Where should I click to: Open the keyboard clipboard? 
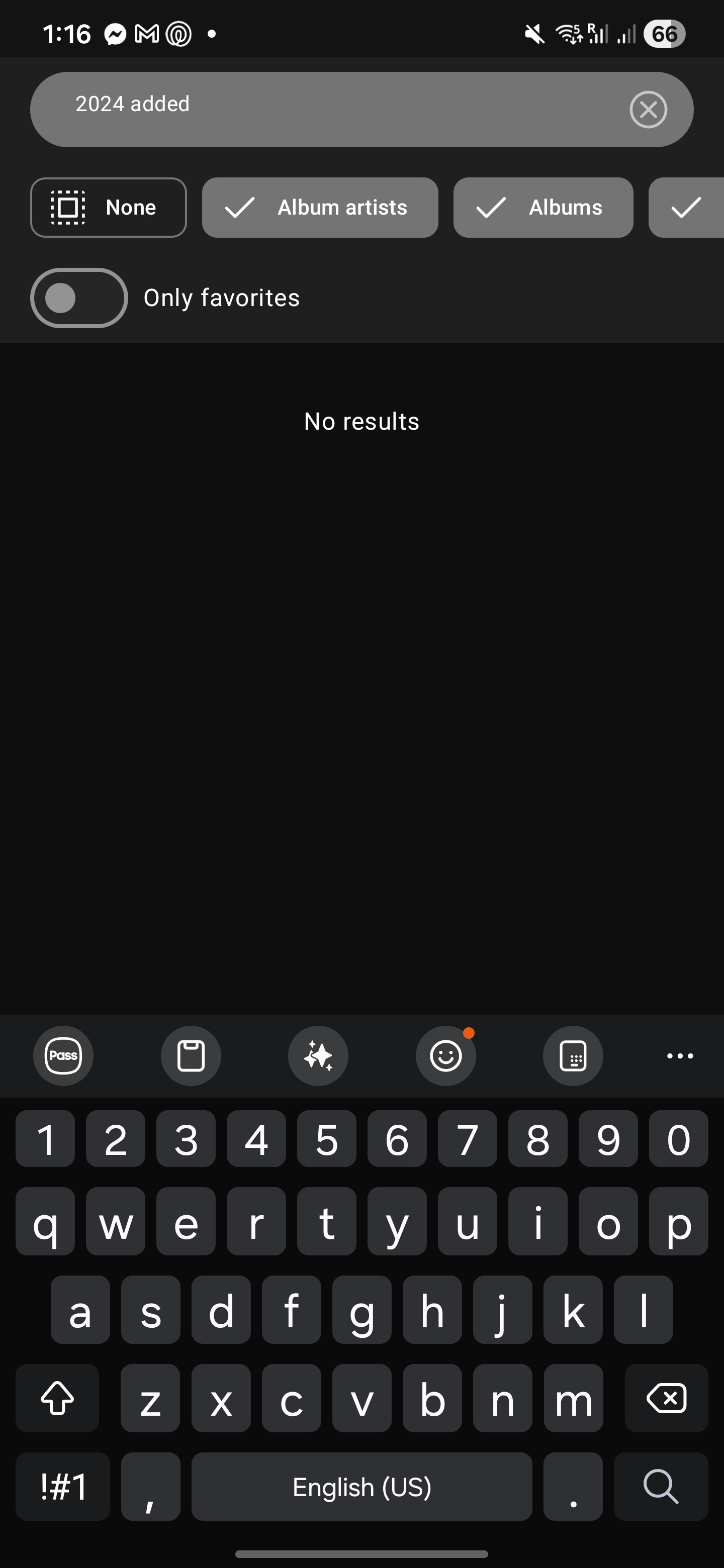(x=191, y=1055)
